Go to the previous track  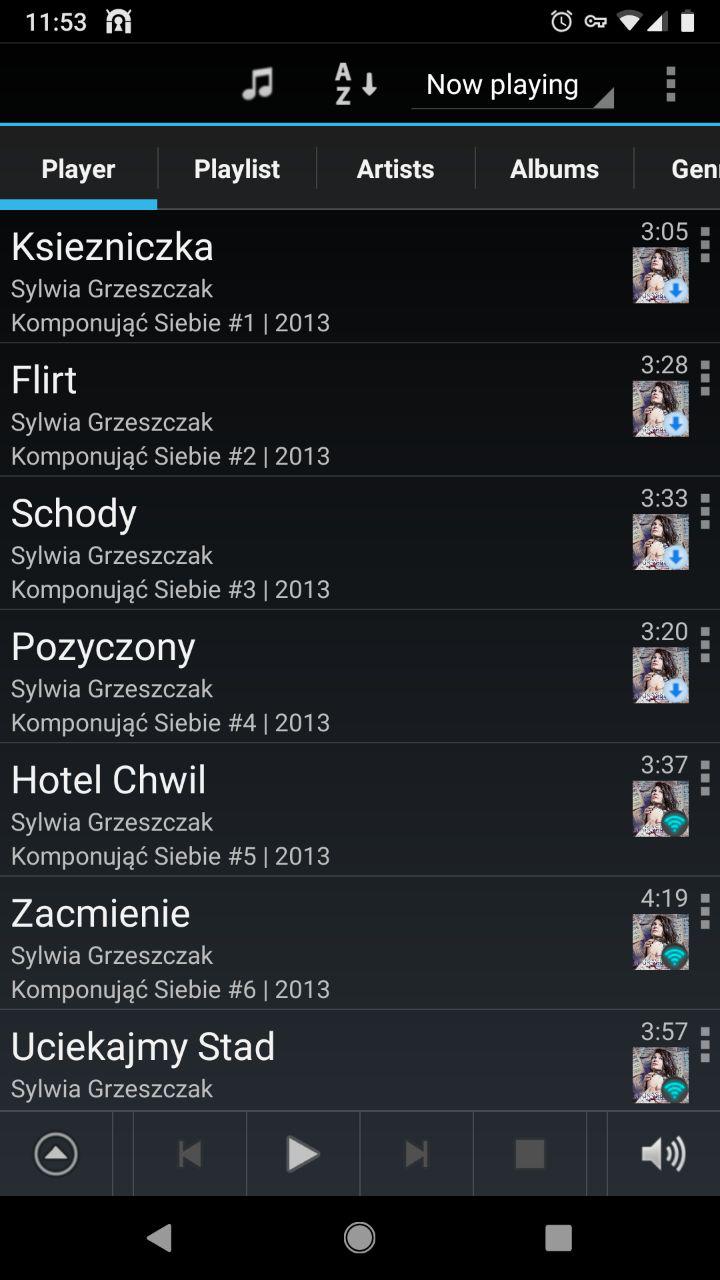click(x=189, y=1154)
